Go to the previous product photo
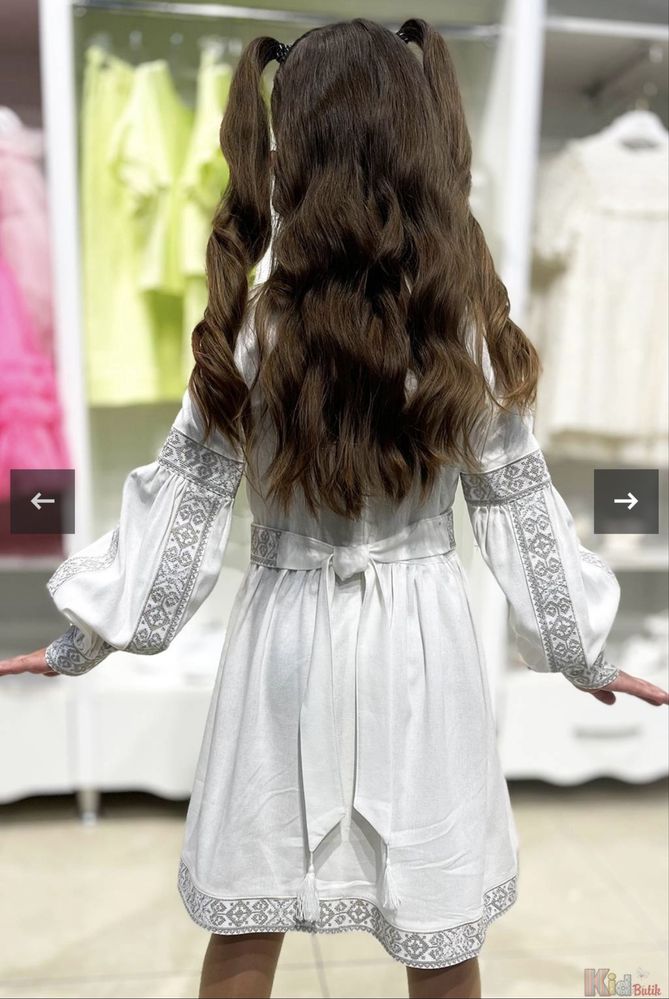The image size is (669, 999). [x=42, y=501]
